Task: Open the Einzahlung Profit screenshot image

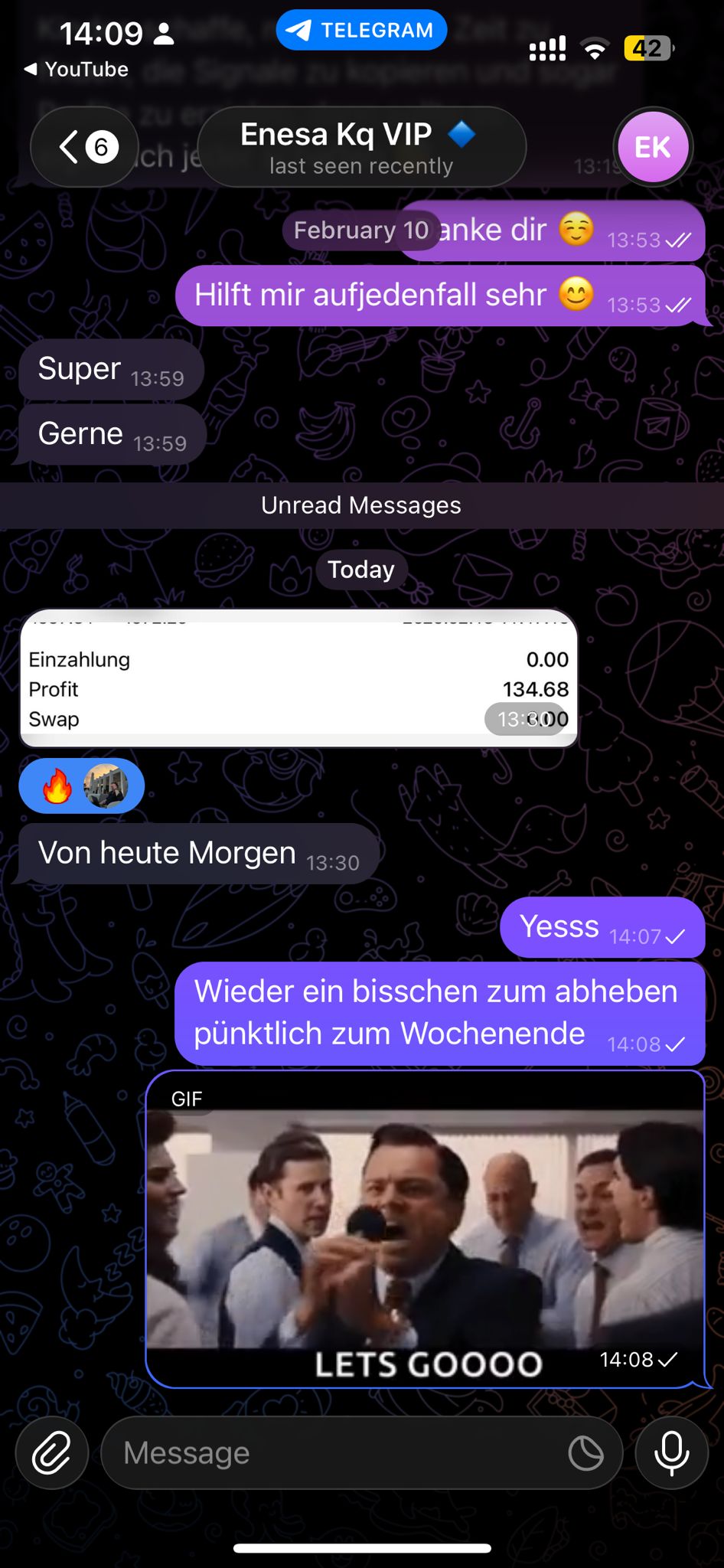Action: pyautogui.click(x=298, y=678)
